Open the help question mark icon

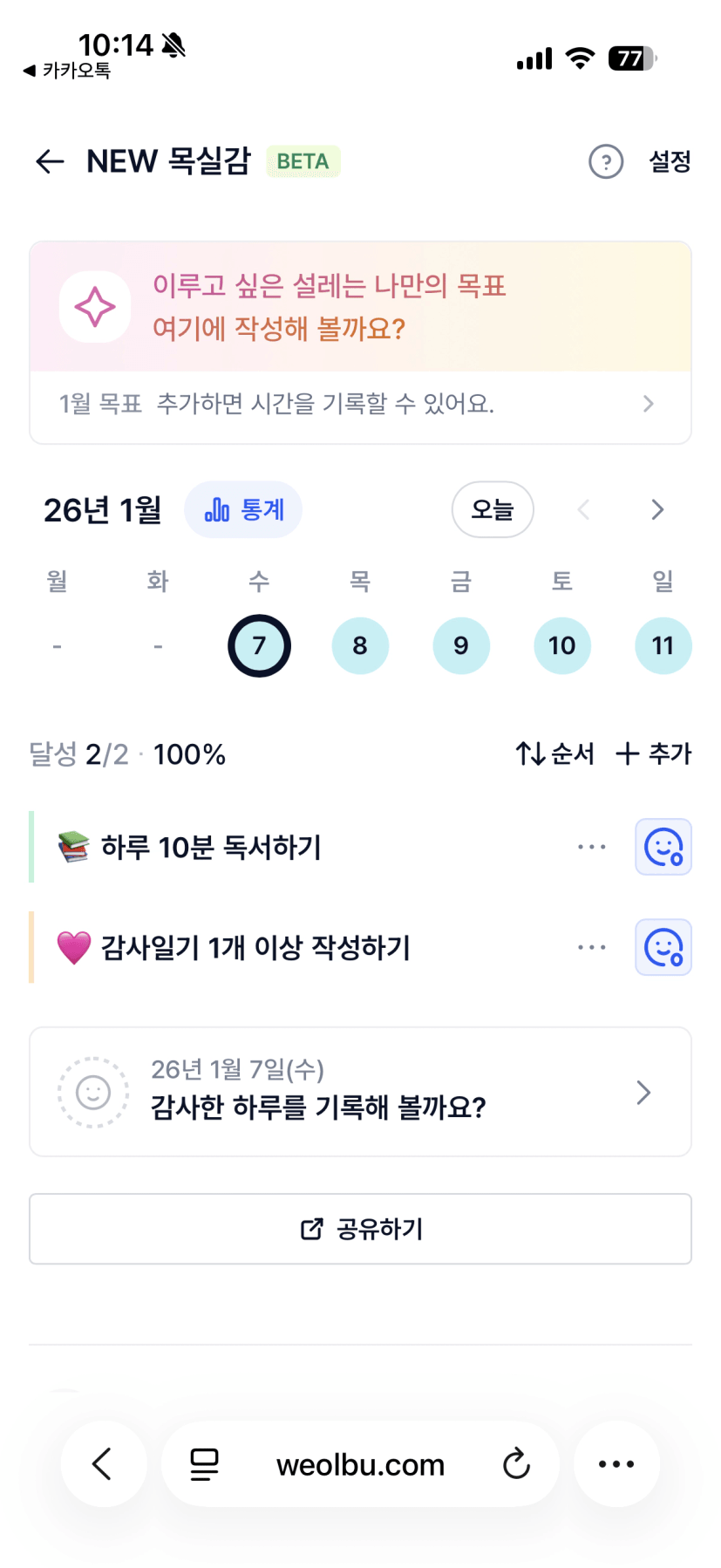point(606,161)
